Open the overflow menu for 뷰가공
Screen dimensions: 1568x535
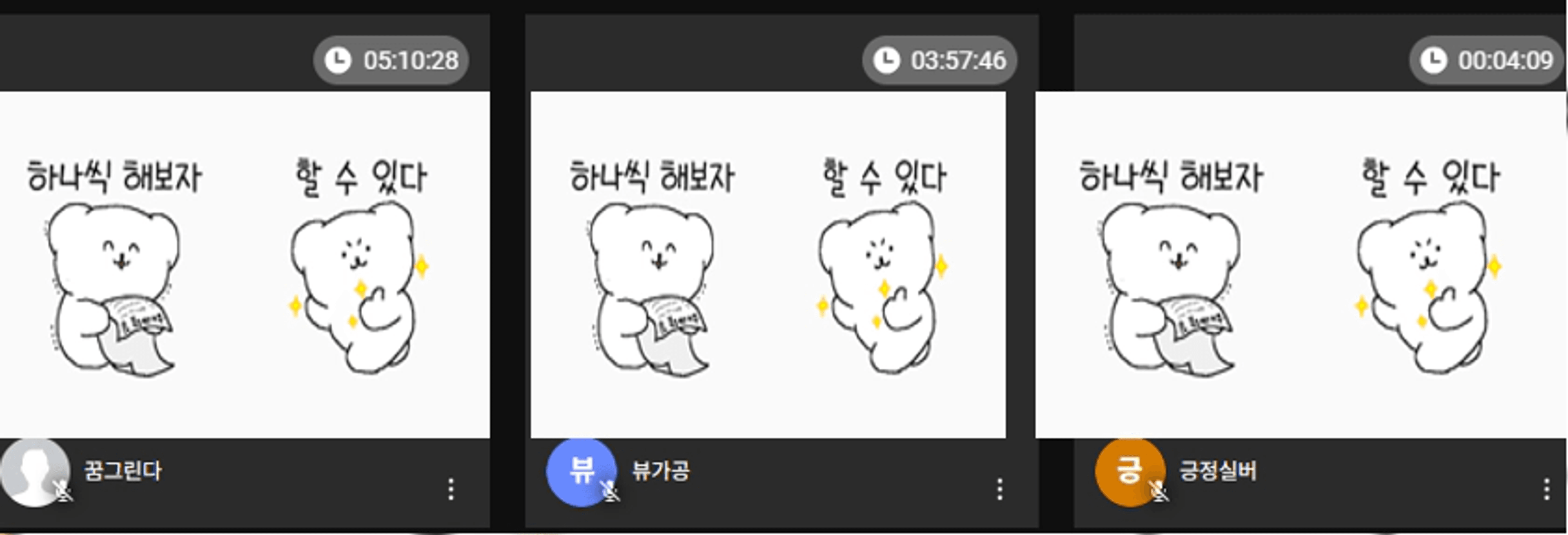pyautogui.click(x=1000, y=489)
